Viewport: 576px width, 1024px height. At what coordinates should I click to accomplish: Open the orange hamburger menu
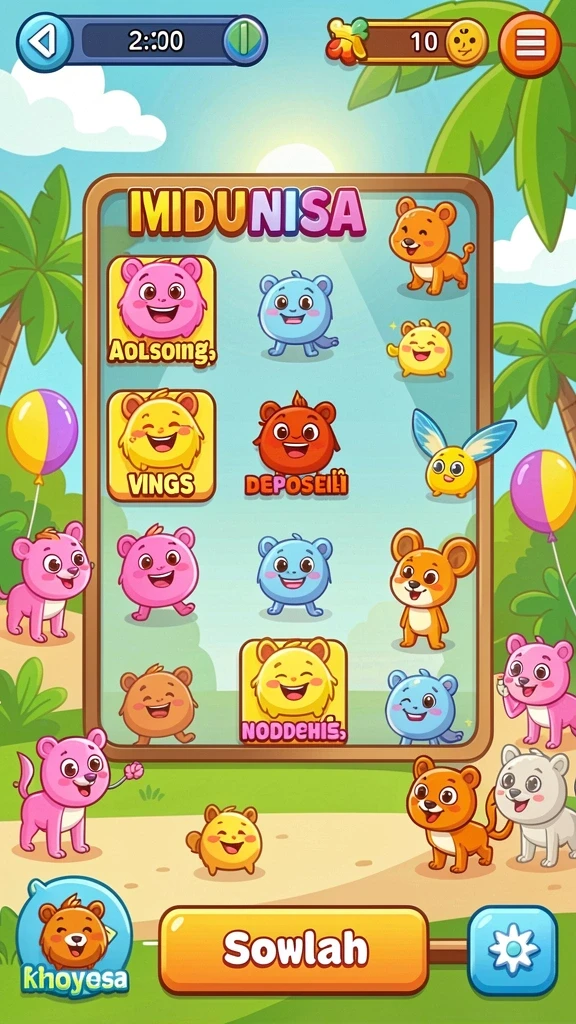pyautogui.click(x=530, y=44)
